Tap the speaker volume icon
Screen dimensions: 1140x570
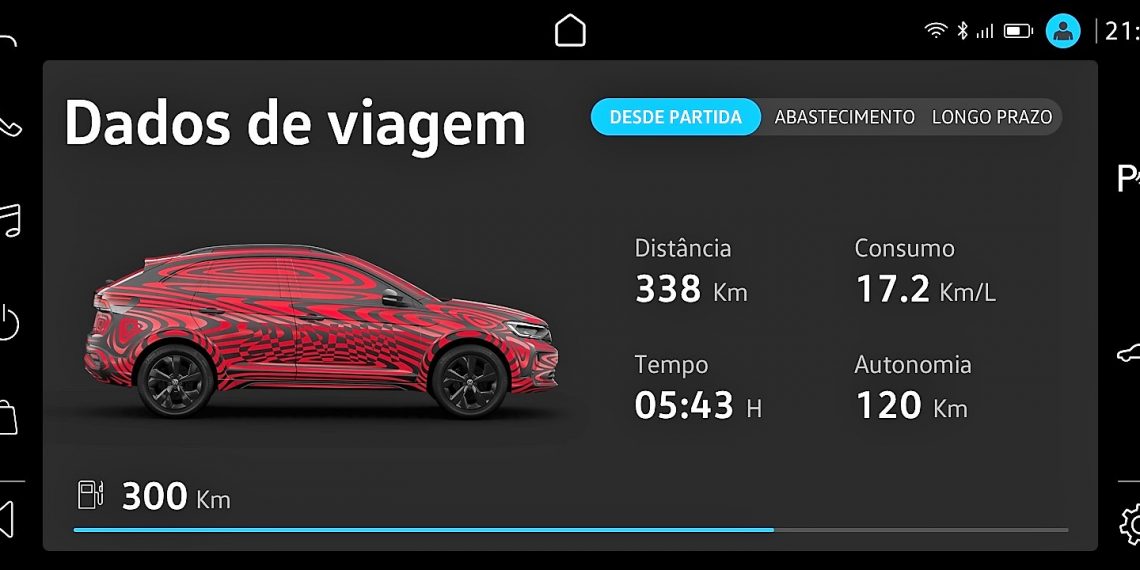[6, 520]
